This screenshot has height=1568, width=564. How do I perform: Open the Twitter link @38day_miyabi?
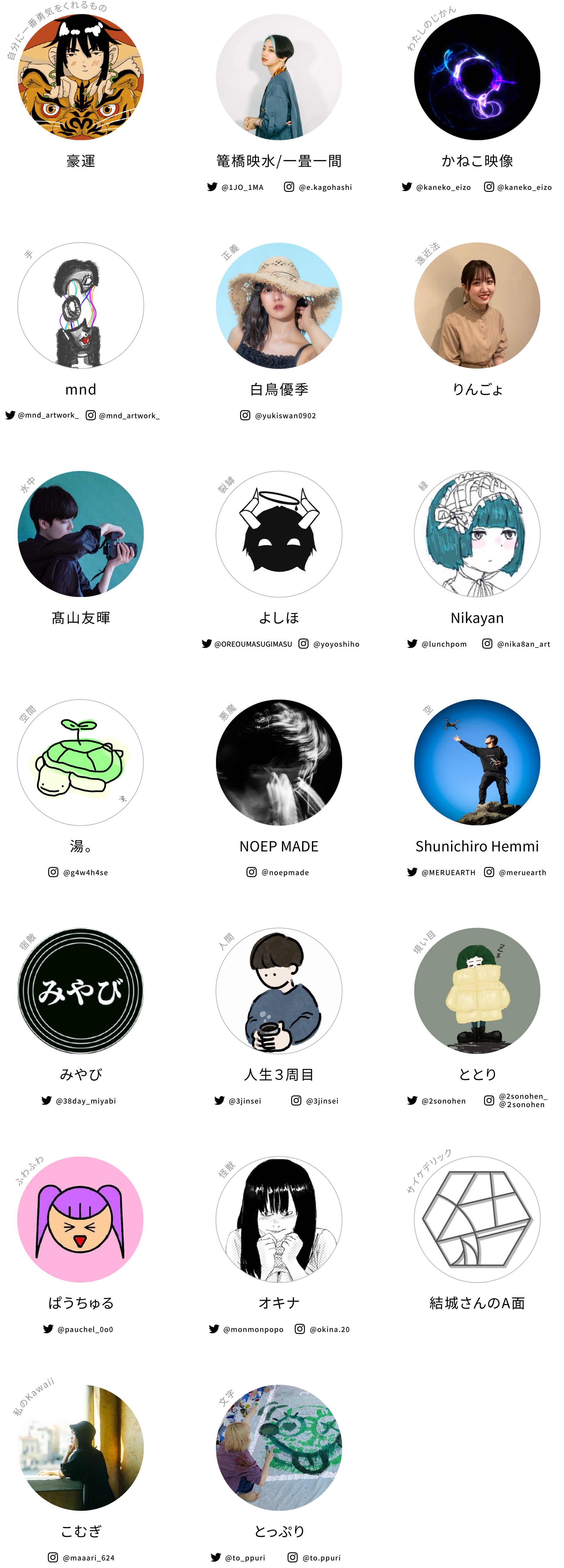[x=78, y=1100]
